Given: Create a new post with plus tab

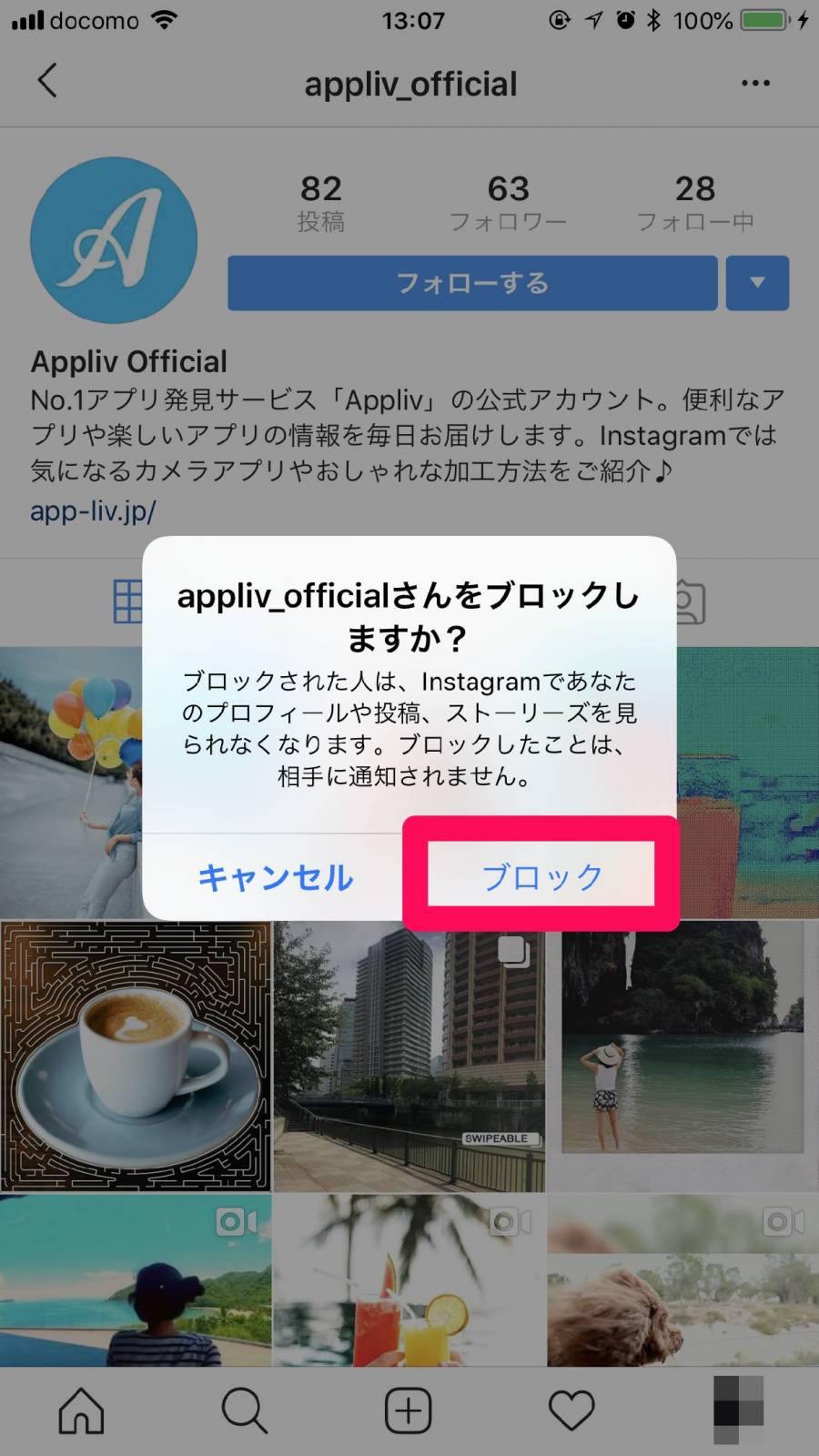Looking at the screenshot, I should (x=409, y=1410).
